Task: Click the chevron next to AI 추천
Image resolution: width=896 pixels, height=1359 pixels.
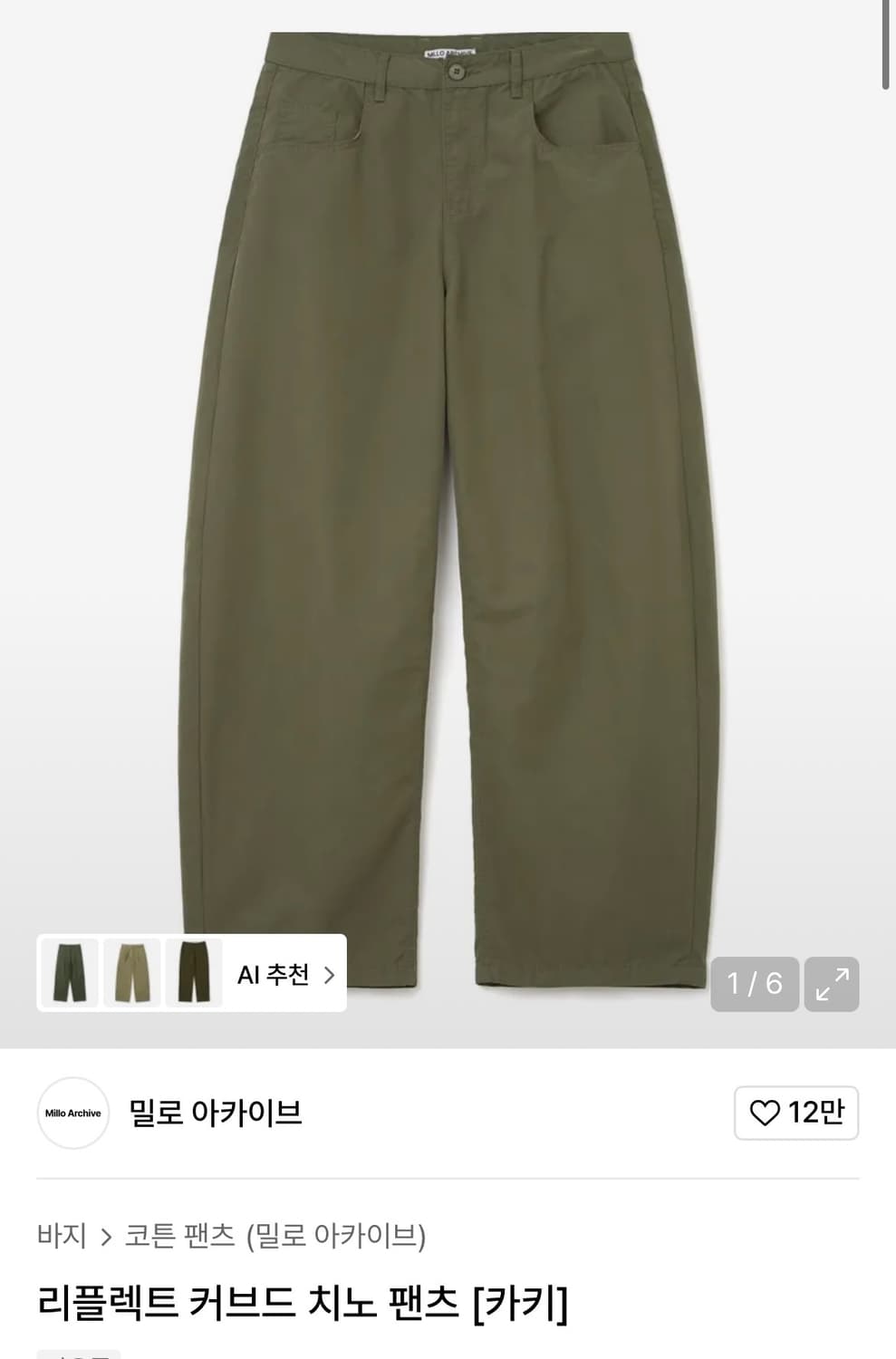Action: coord(328,974)
